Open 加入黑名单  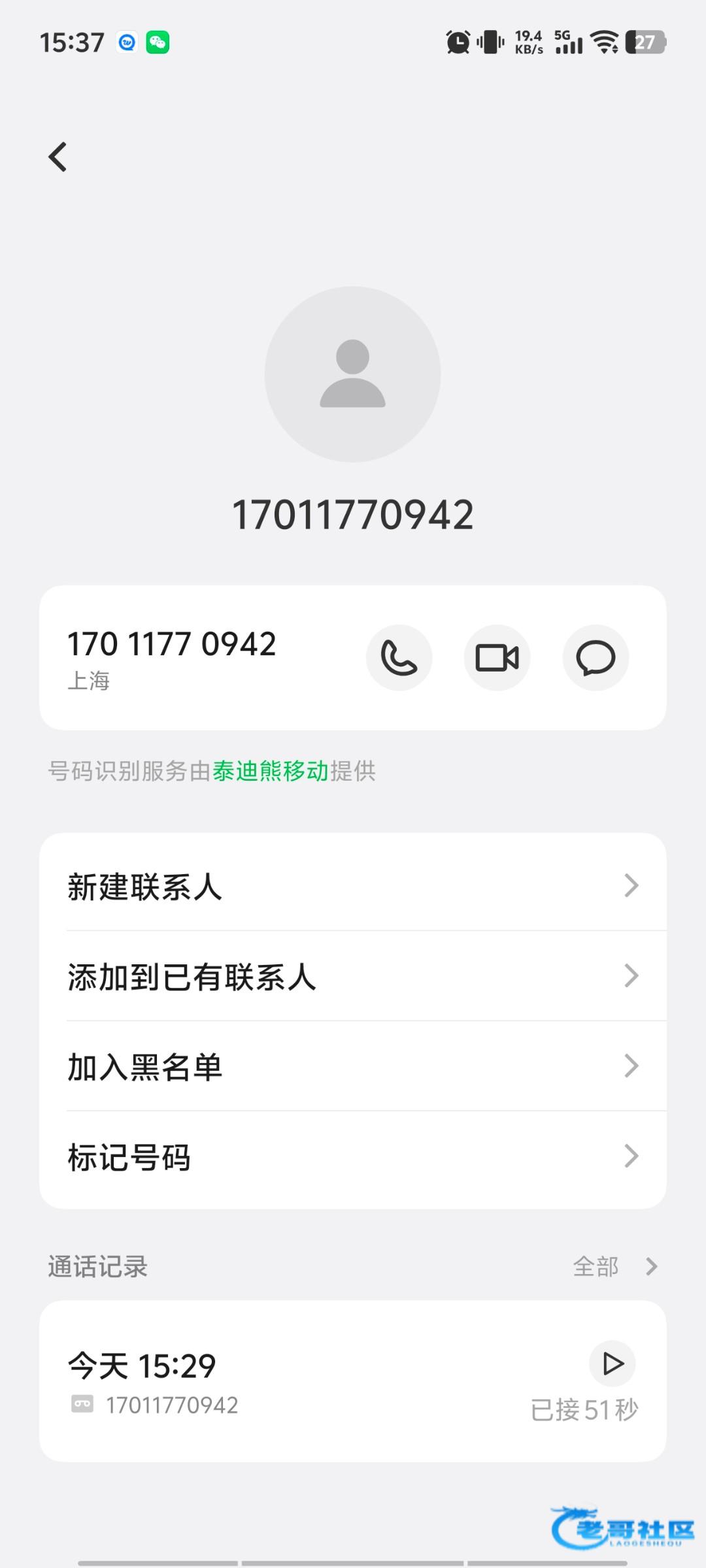[353, 1066]
